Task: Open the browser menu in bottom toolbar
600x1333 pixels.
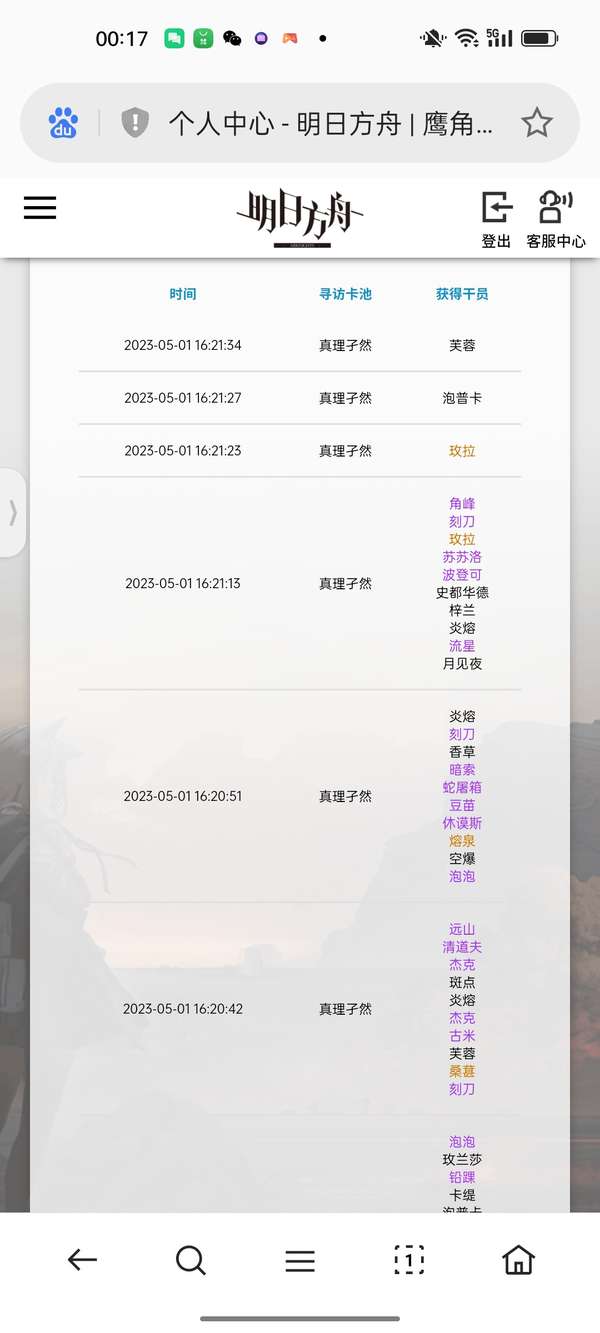Action: [x=300, y=1260]
